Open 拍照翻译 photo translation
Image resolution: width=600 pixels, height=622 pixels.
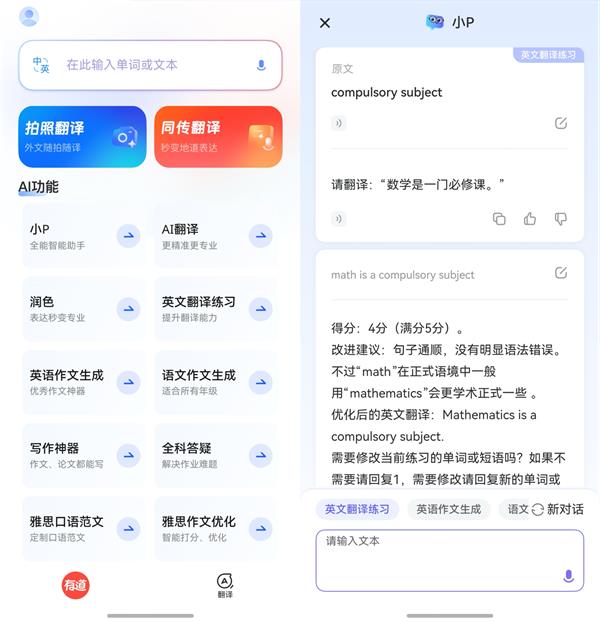82,136
